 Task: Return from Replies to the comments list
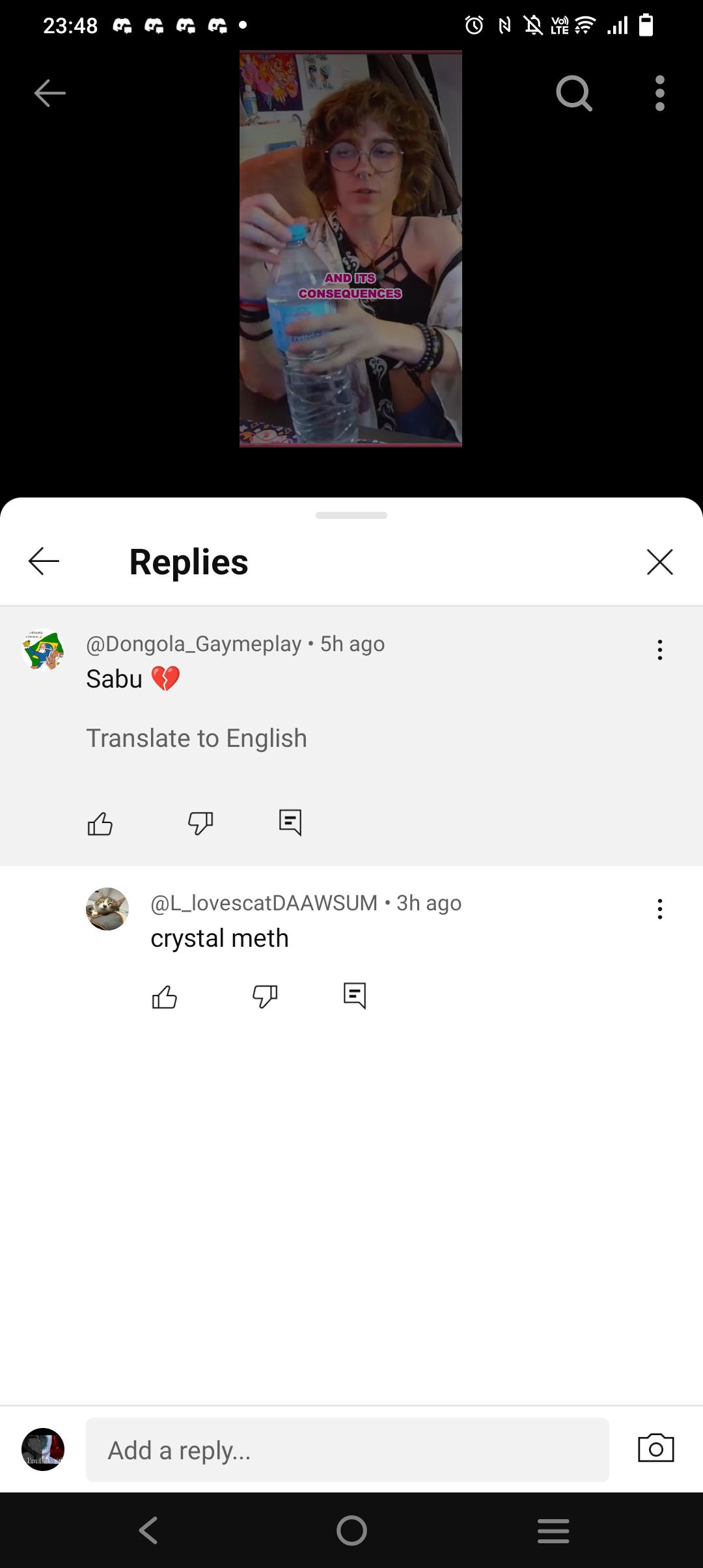[x=44, y=561]
